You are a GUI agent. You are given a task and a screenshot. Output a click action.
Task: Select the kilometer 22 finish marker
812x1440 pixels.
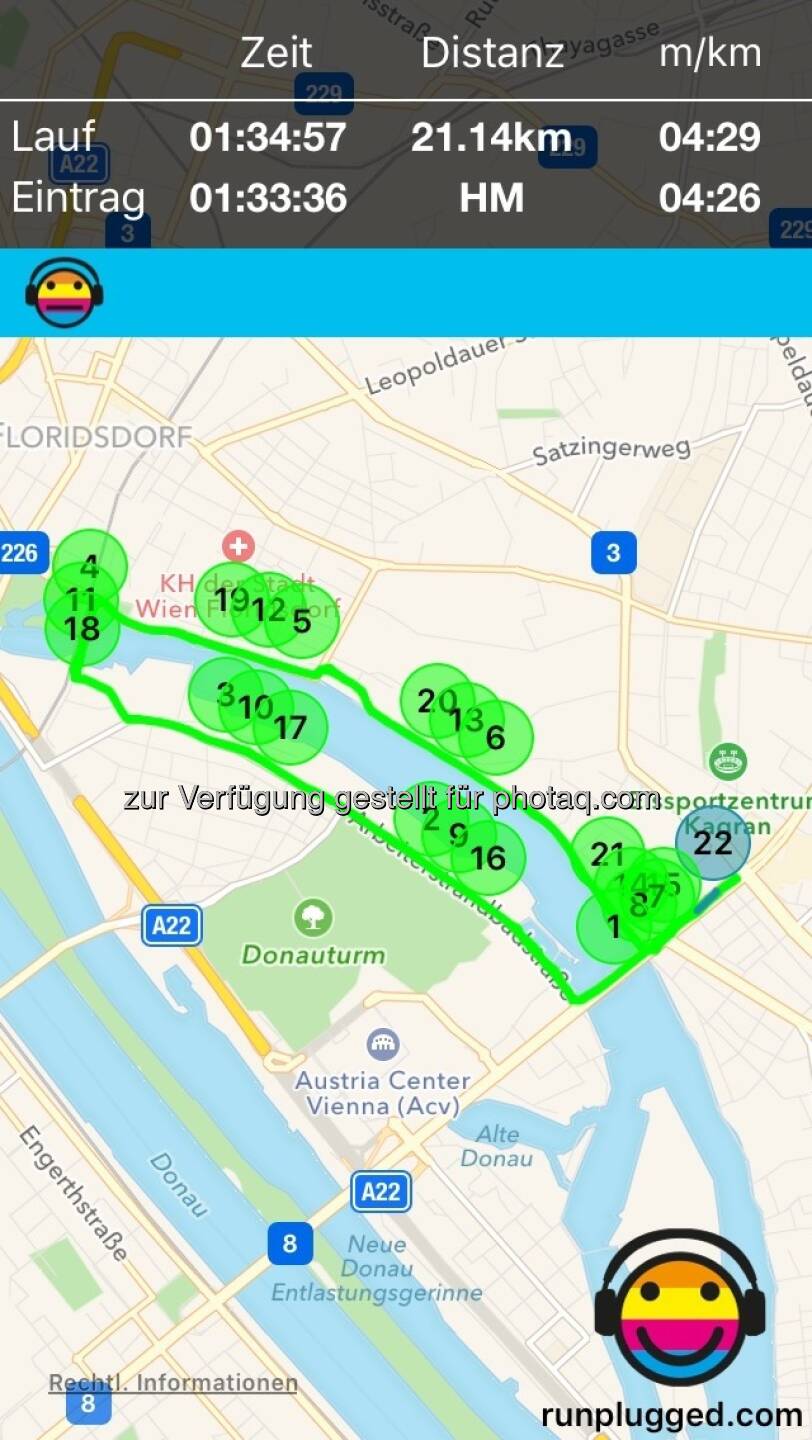pyautogui.click(x=713, y=843)
